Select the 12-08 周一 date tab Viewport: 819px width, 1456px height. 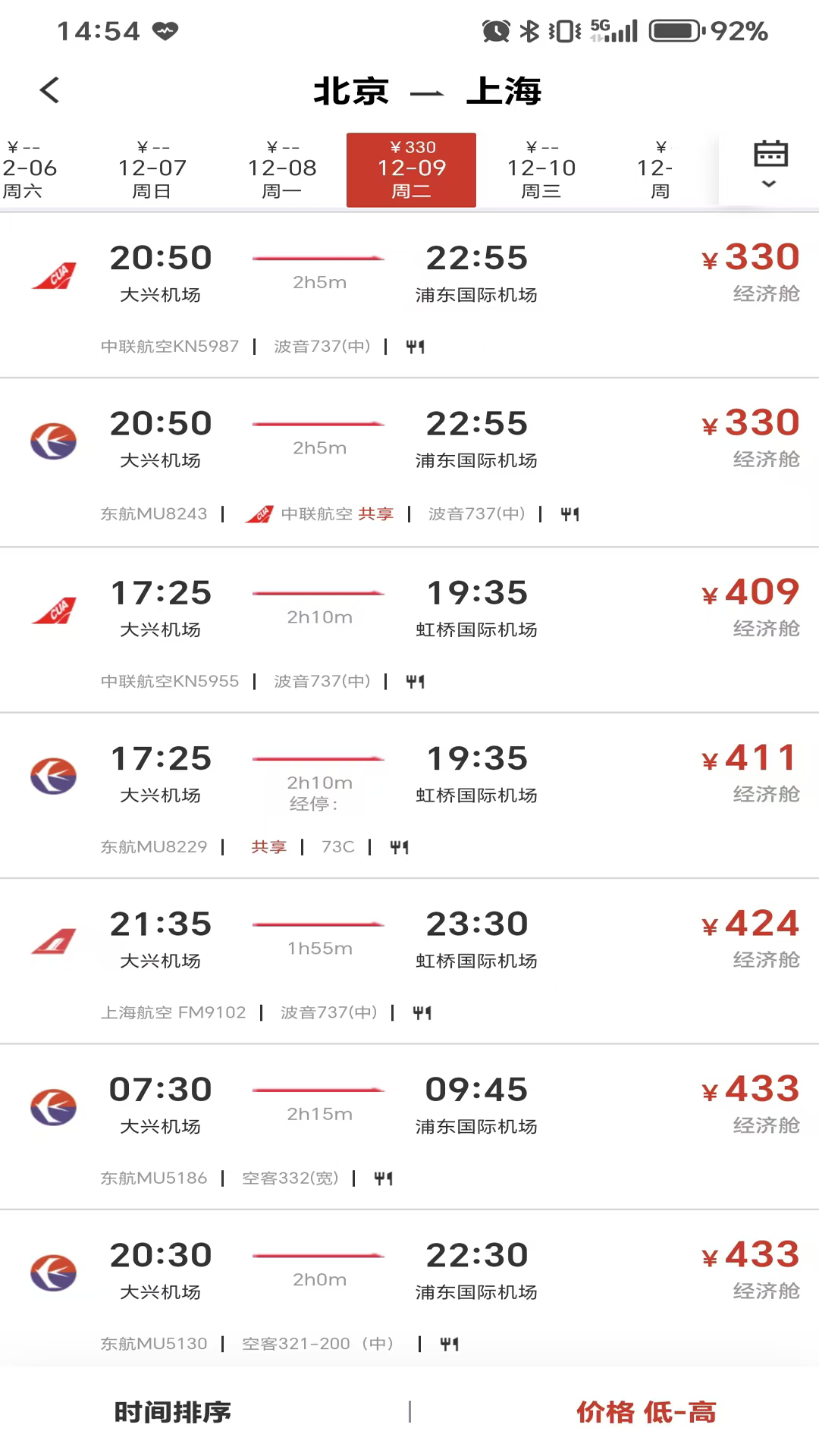pyautogui.click(x=281, y=168)
